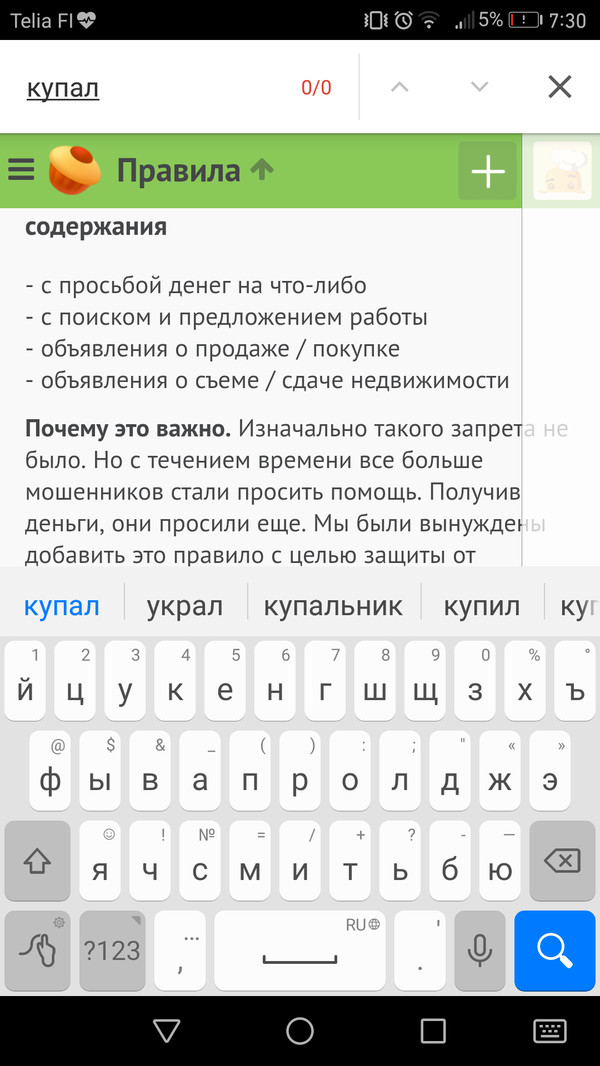Choose the suggestion "украл"
Viewport: 600px width, 1066px height.
[x=184, y=605]
